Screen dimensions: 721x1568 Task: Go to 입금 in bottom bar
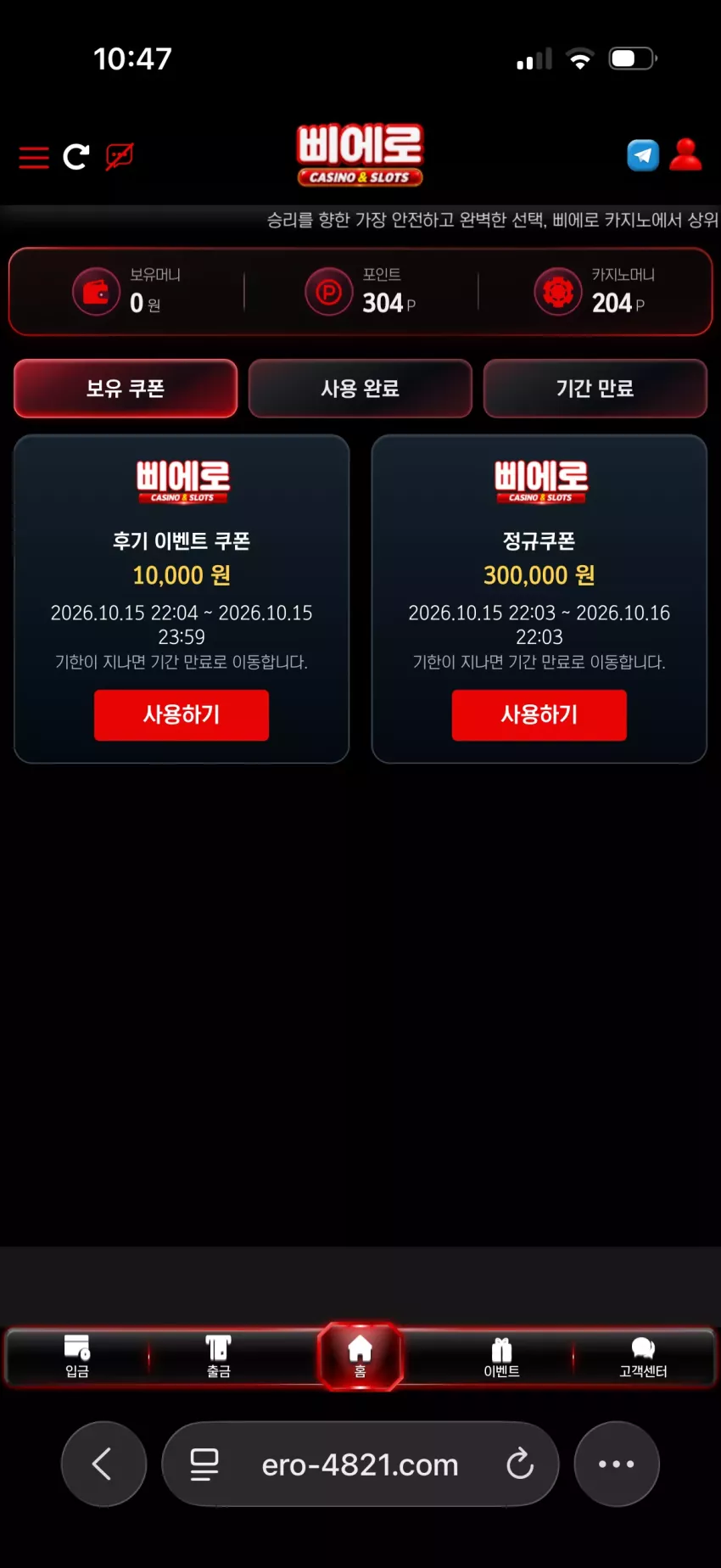point(77,1357)
